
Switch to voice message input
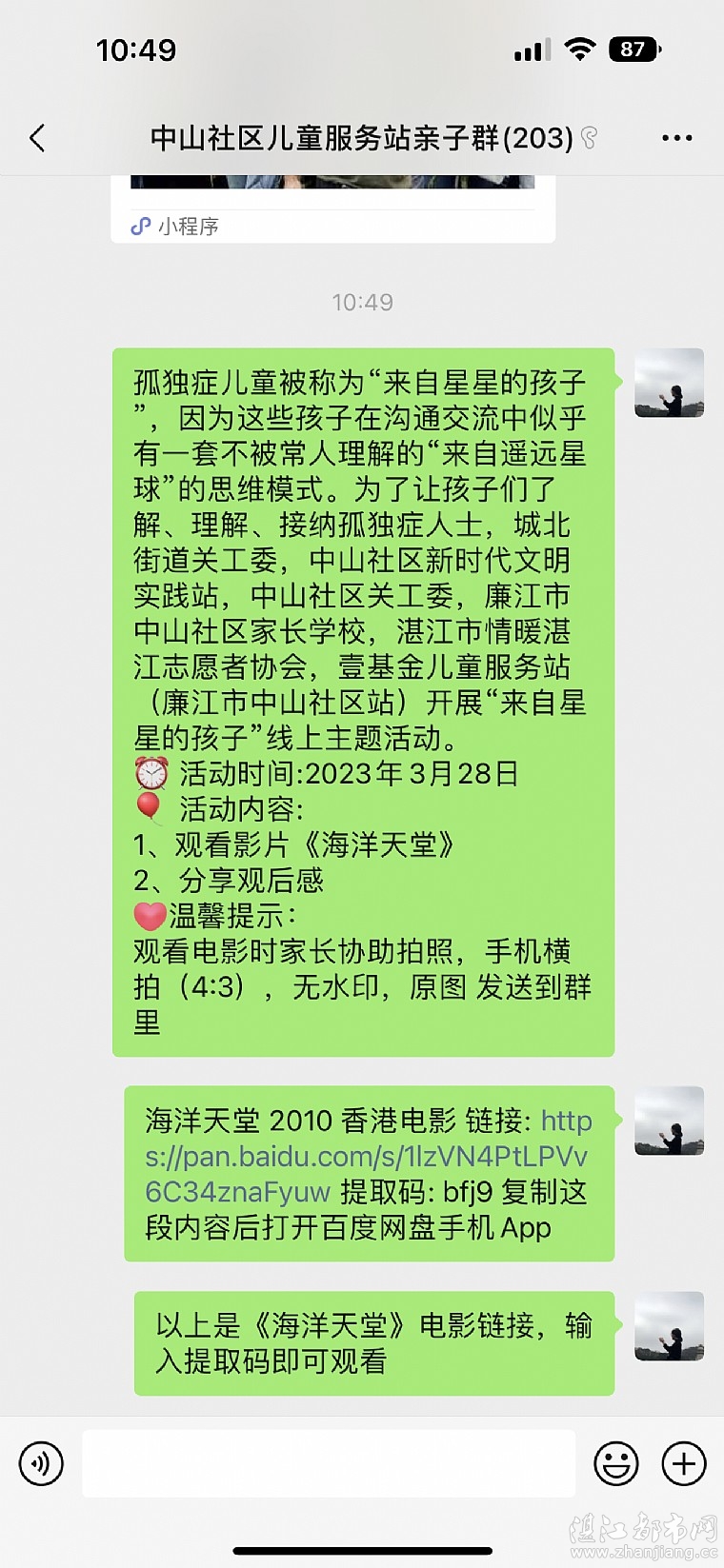pos(41,1463)
